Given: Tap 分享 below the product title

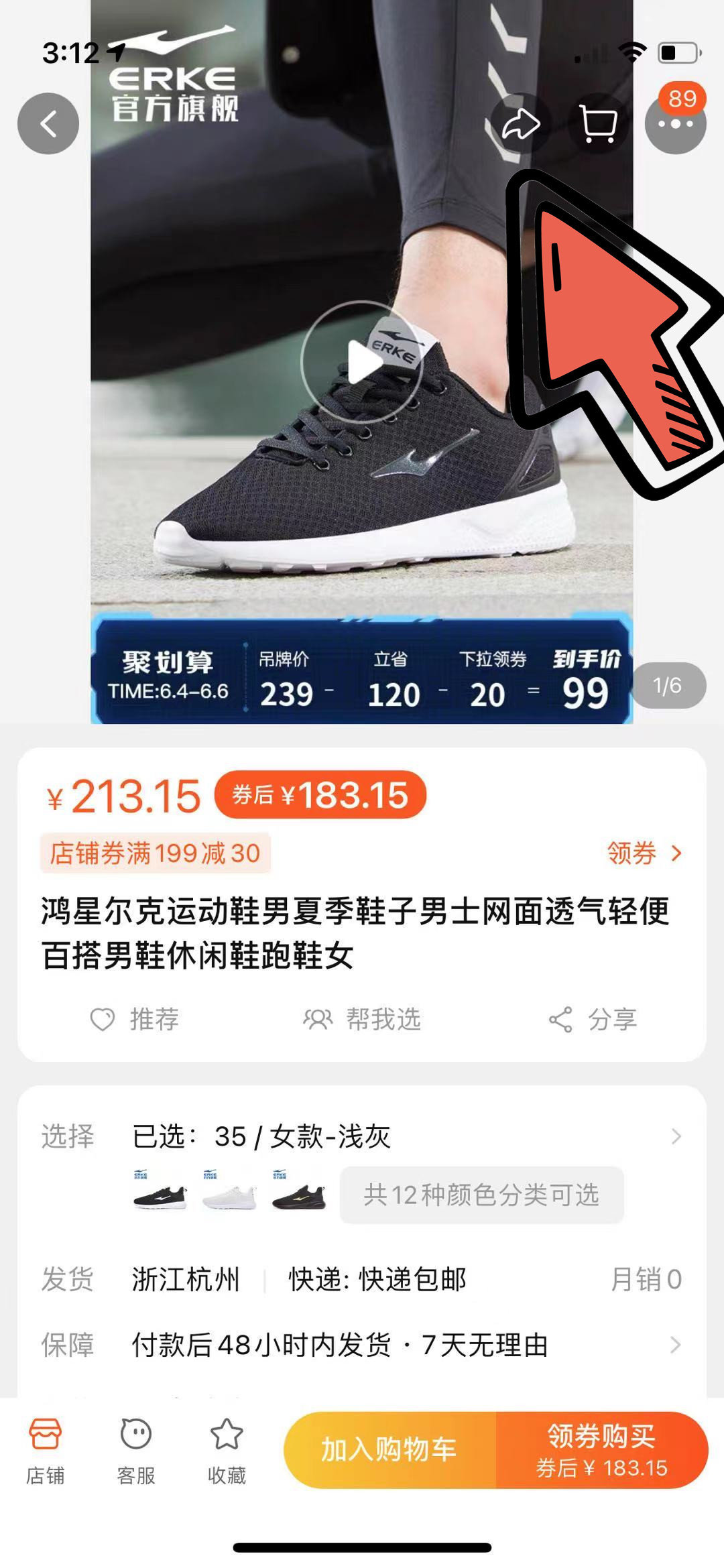Looking at the screenshot, I should (x=593, y=1019).
